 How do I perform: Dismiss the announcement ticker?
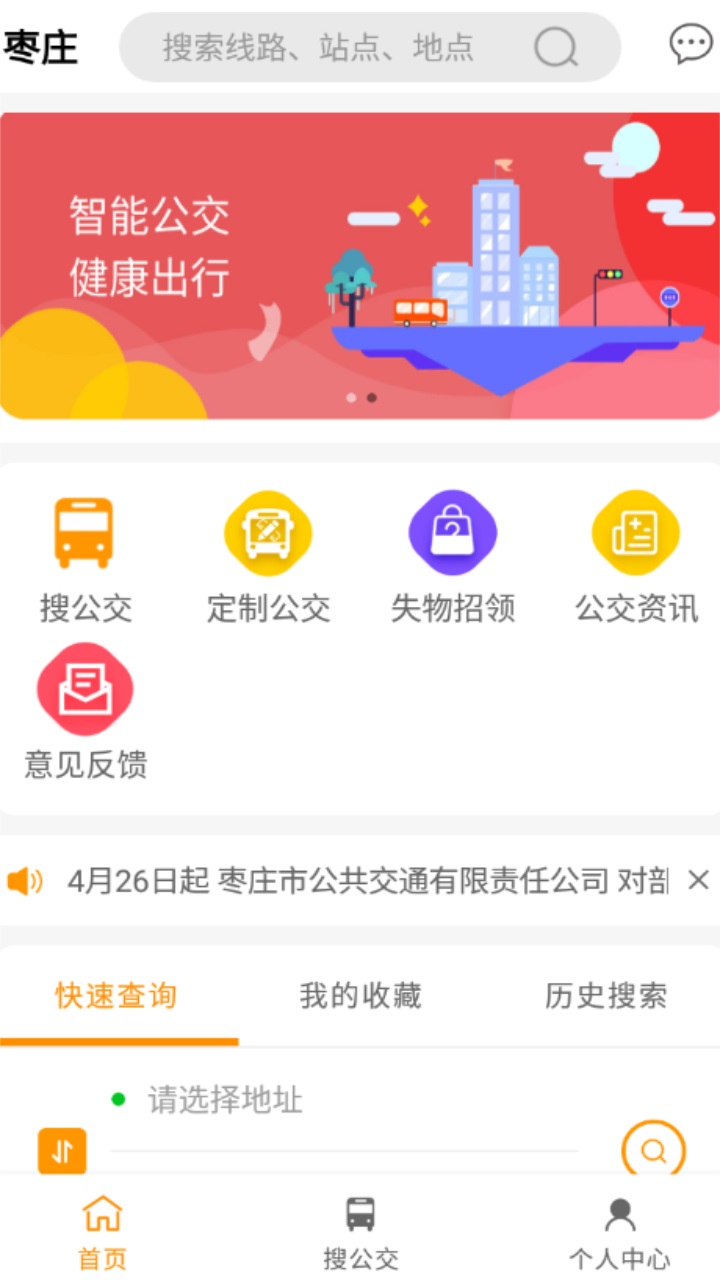(698, 880)
